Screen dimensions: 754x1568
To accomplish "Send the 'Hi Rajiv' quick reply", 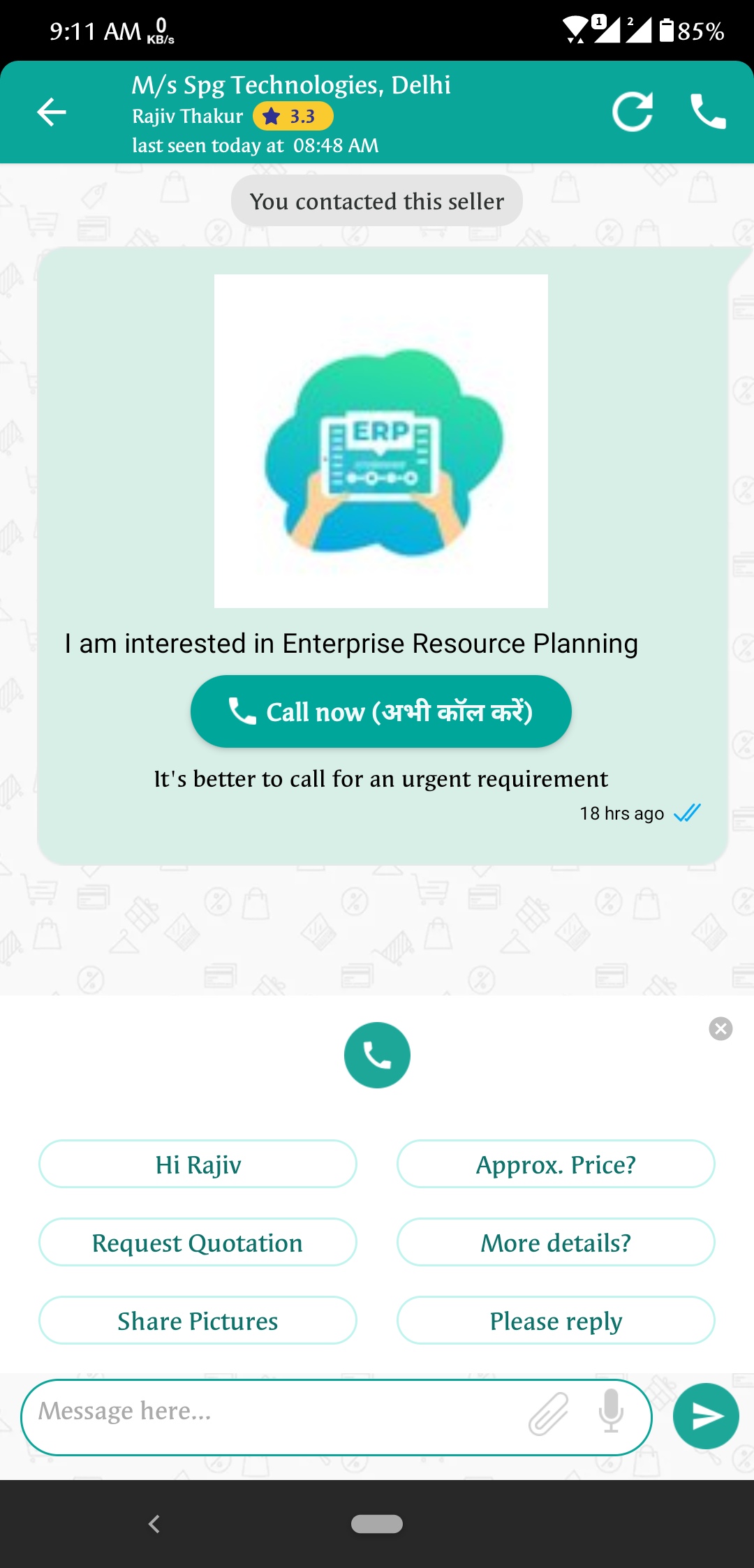I will [198, 1164].
